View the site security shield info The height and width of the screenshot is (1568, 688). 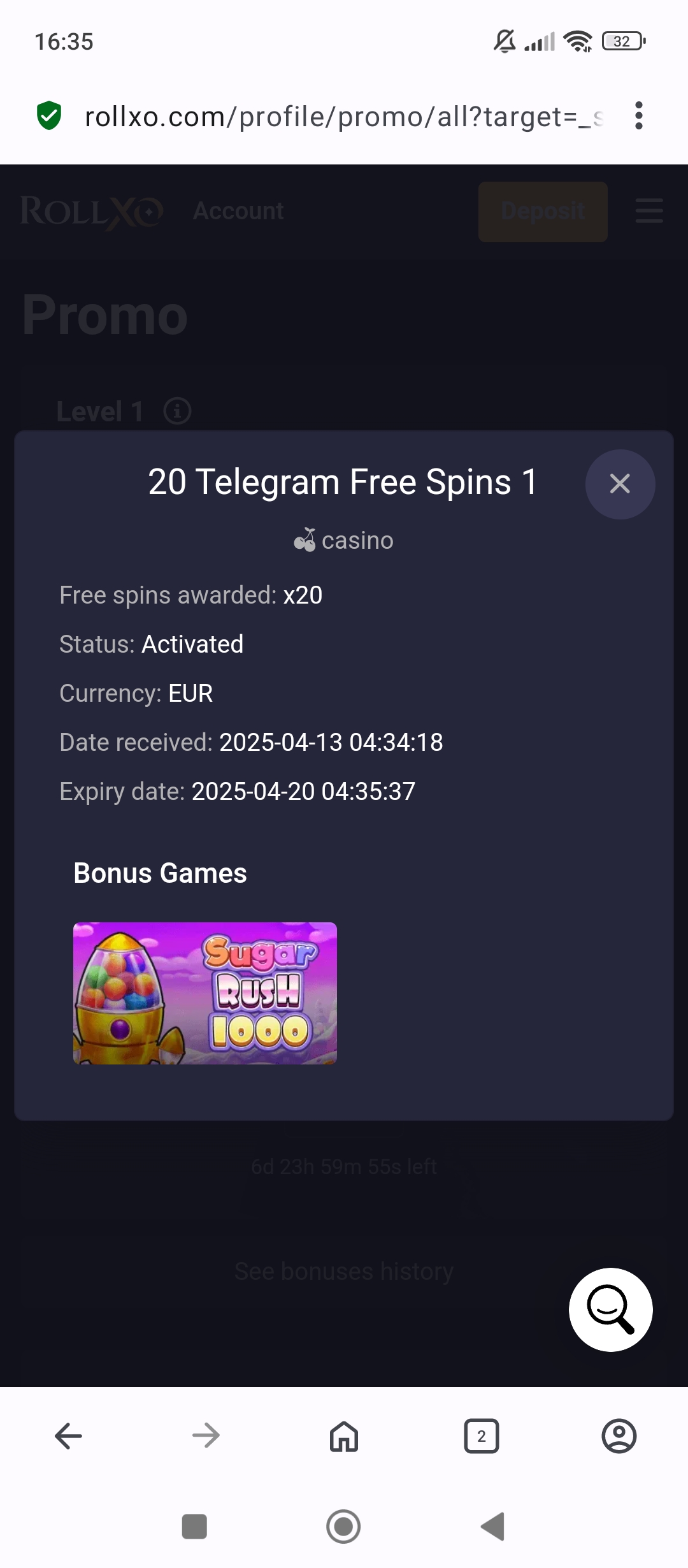pos(49,116)
